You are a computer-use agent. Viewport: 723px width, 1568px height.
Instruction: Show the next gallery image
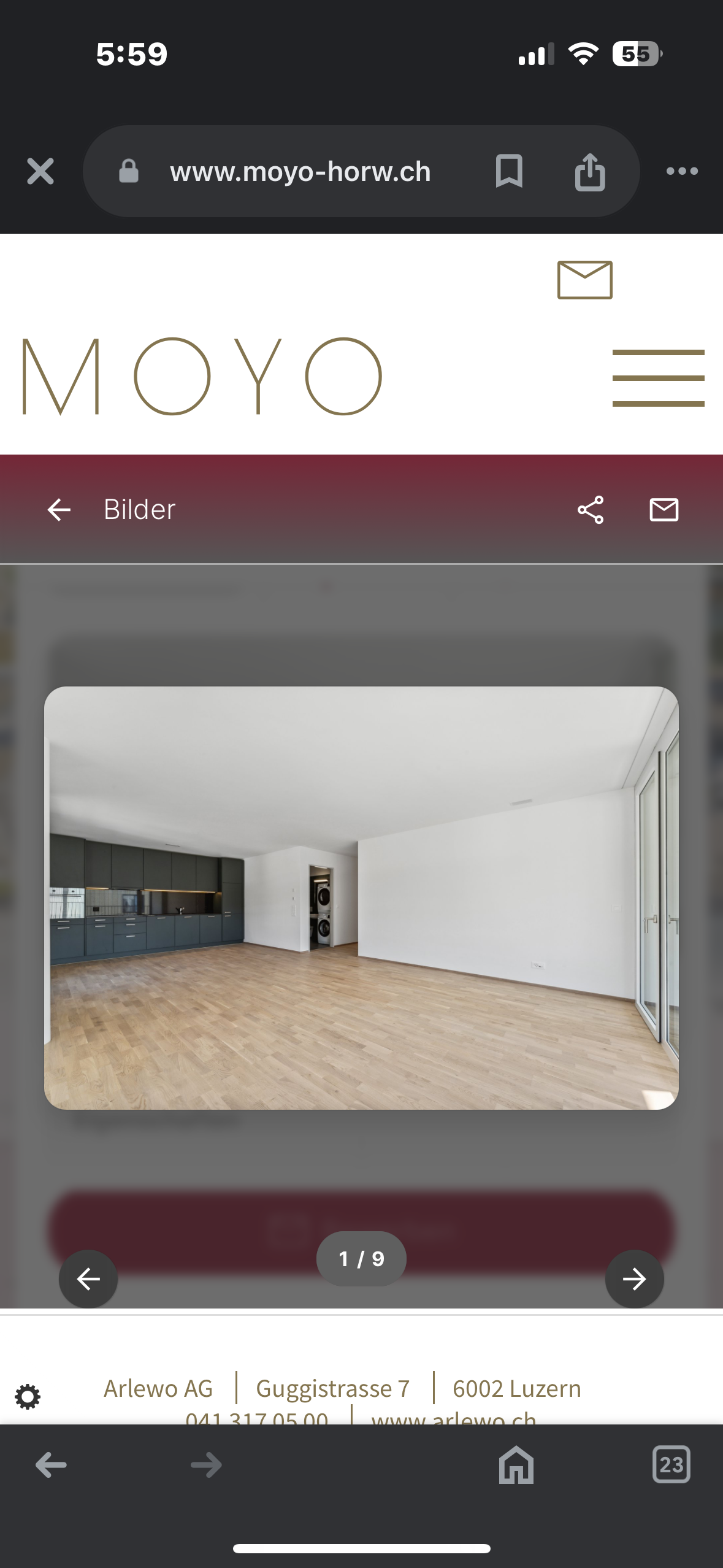634,1279
